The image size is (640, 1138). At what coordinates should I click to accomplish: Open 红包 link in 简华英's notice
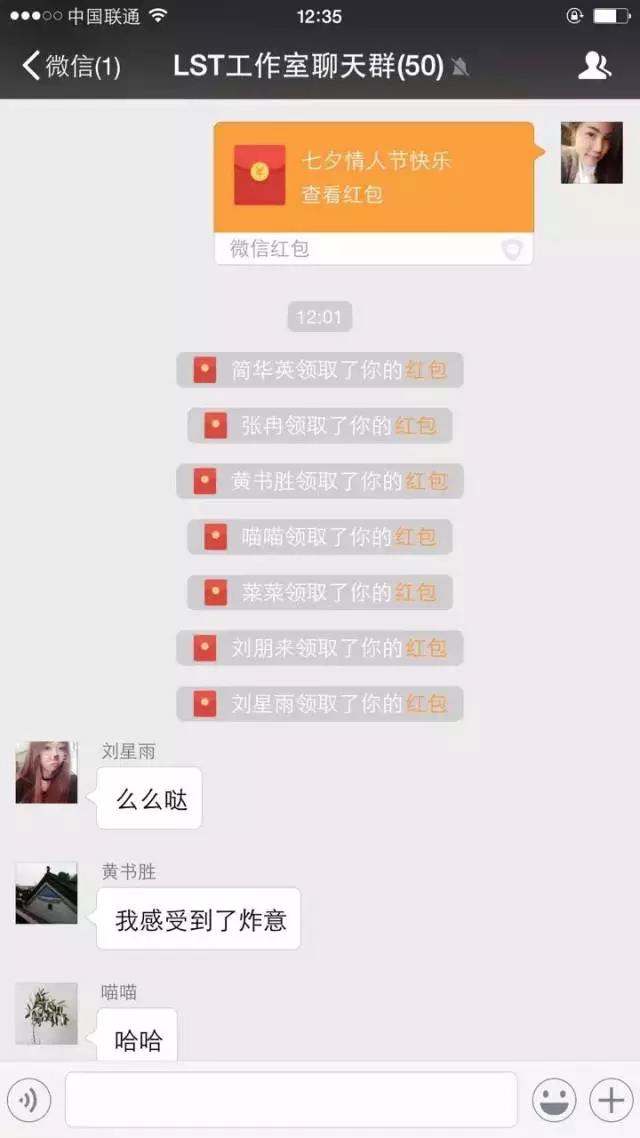coord(426,370)
